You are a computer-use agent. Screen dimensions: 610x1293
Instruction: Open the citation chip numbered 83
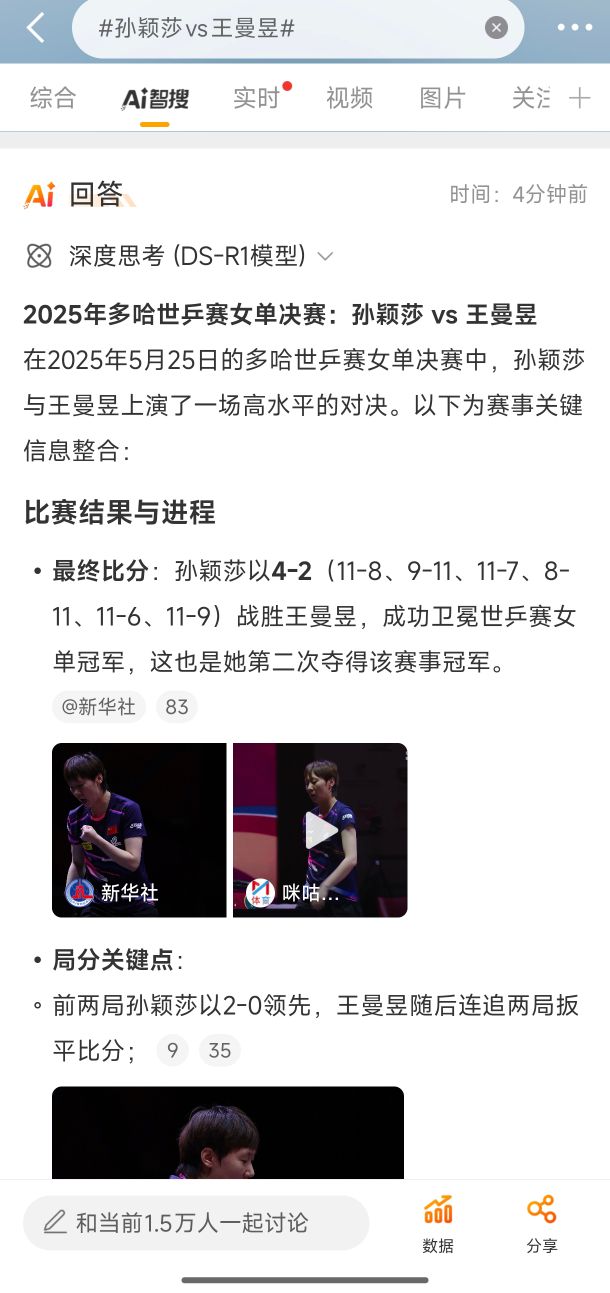[177, 707]
